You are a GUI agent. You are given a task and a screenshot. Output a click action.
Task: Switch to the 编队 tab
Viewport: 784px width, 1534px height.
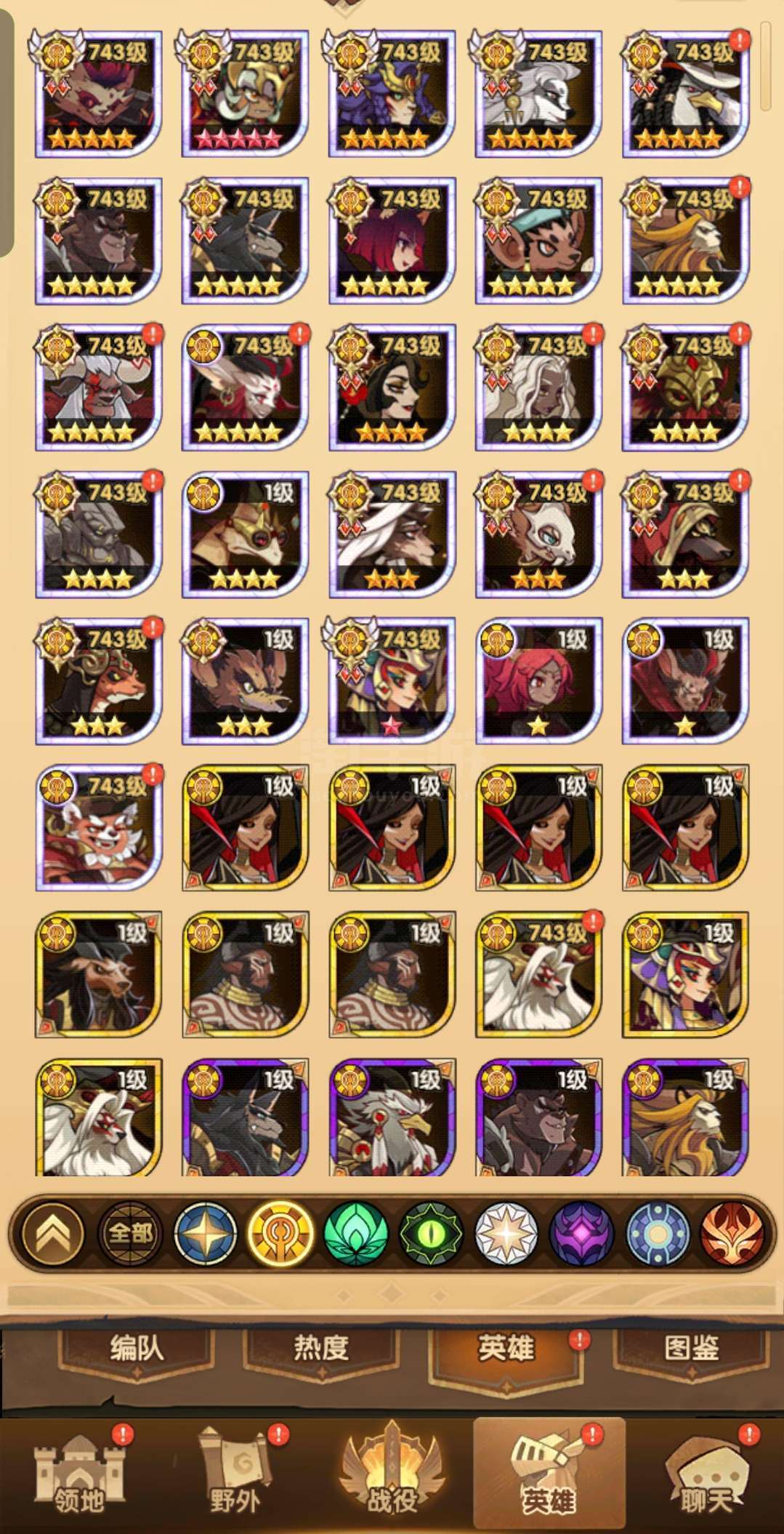pyautogui.click(x=136, y=1349)
